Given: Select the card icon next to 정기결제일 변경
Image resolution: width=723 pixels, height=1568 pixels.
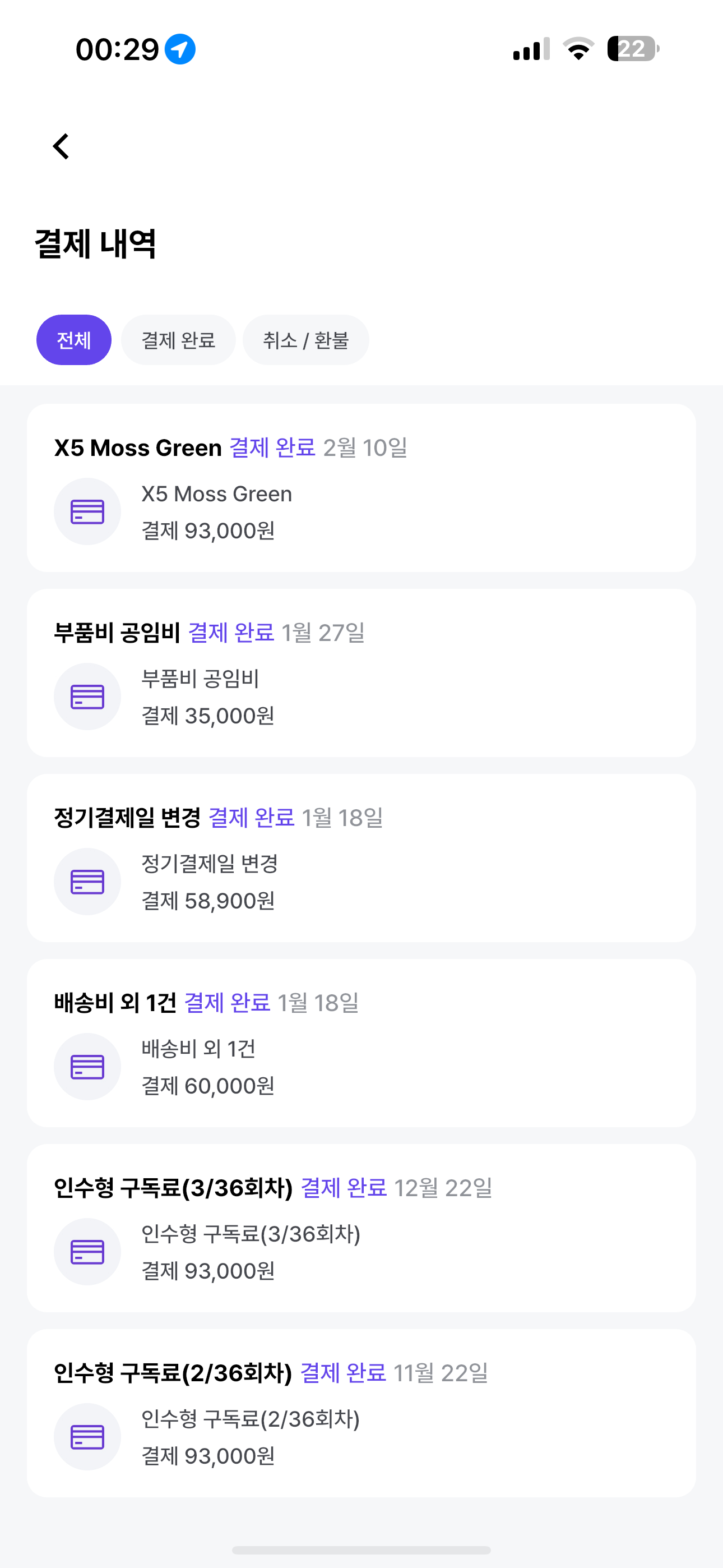Looking at the screenshot, I should tap(87, 882).
